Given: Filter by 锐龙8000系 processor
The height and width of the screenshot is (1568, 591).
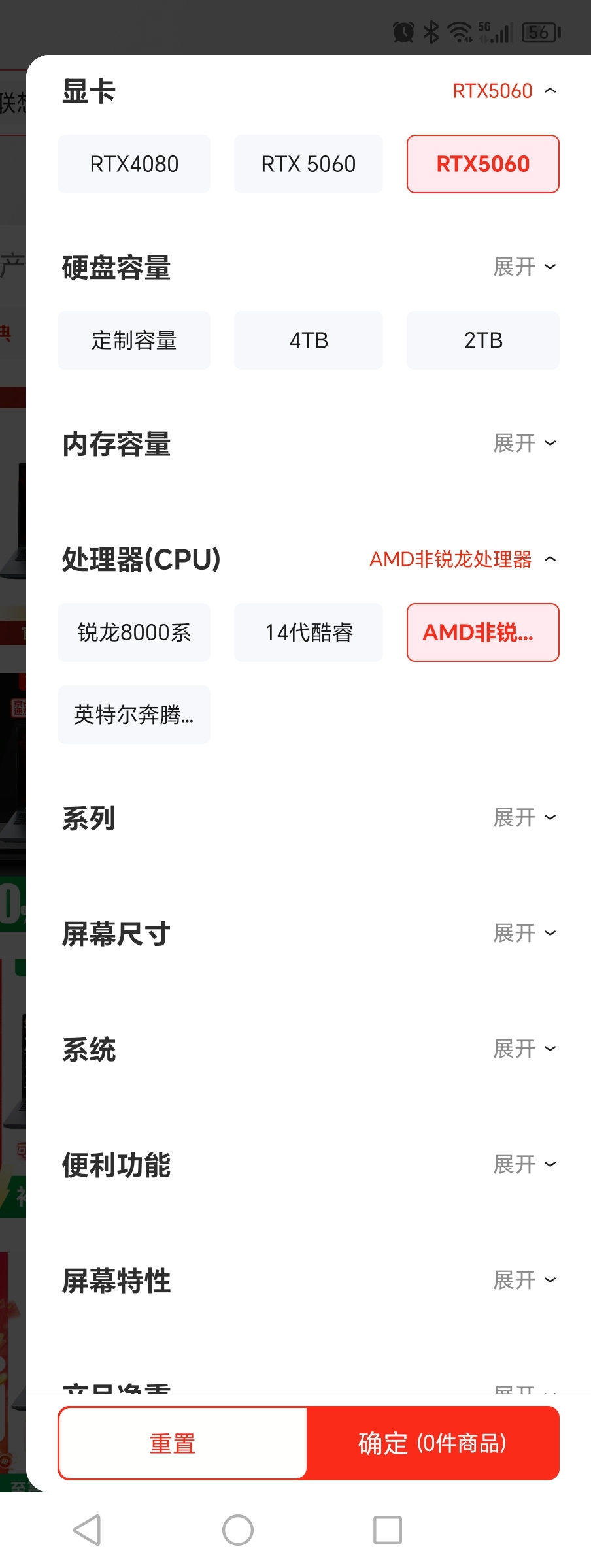Looking at the screenshot, I should pyautogui.click(x=134, y=632).
